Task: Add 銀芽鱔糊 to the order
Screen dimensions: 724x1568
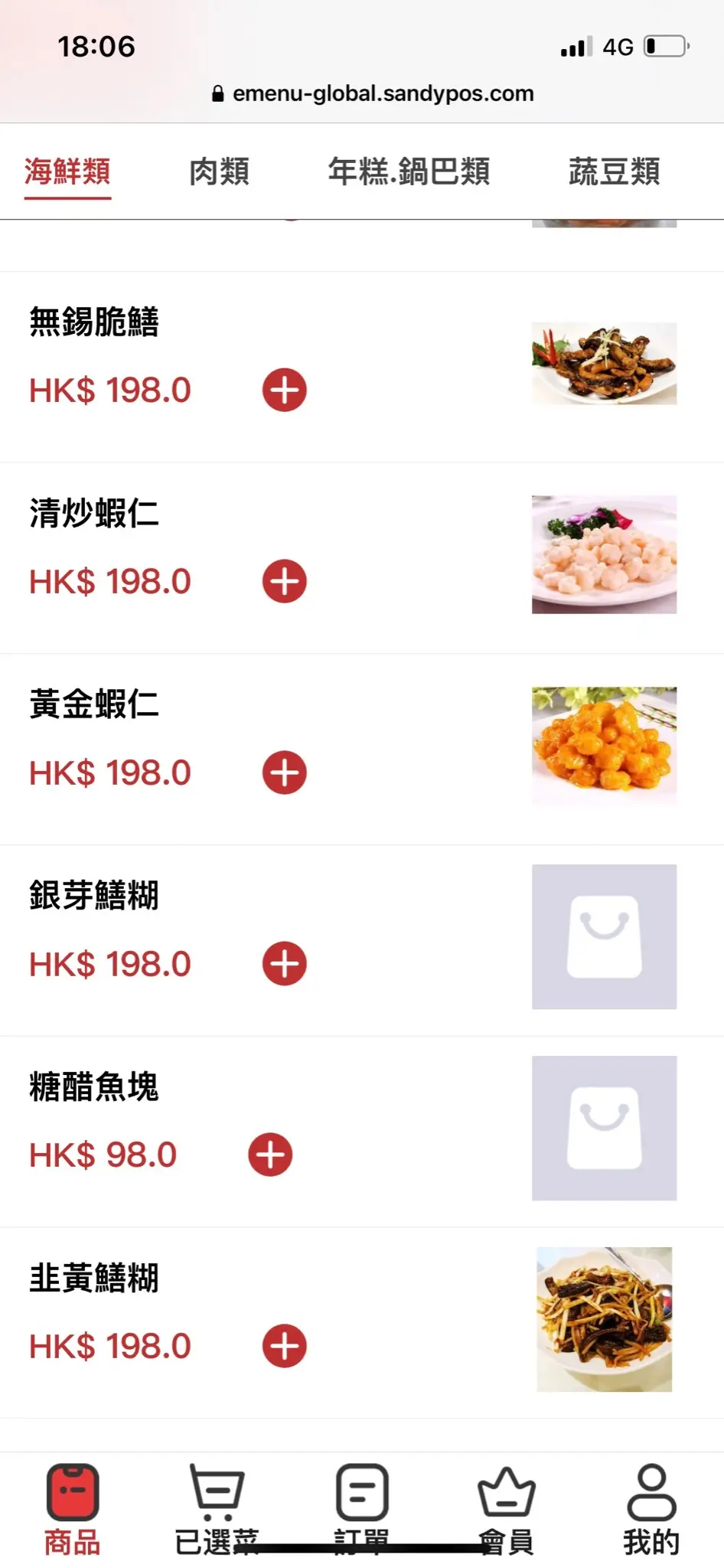Action: (x=285, y=964)
